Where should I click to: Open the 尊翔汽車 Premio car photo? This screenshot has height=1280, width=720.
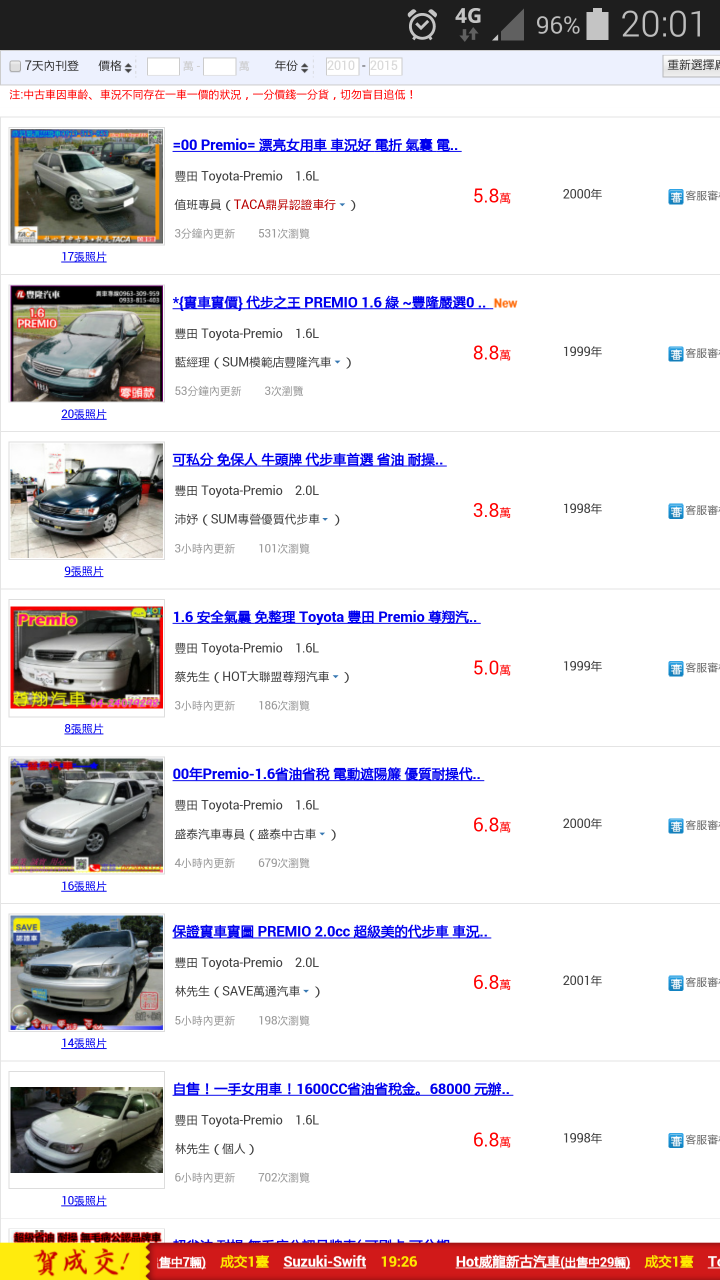point(86,658)
